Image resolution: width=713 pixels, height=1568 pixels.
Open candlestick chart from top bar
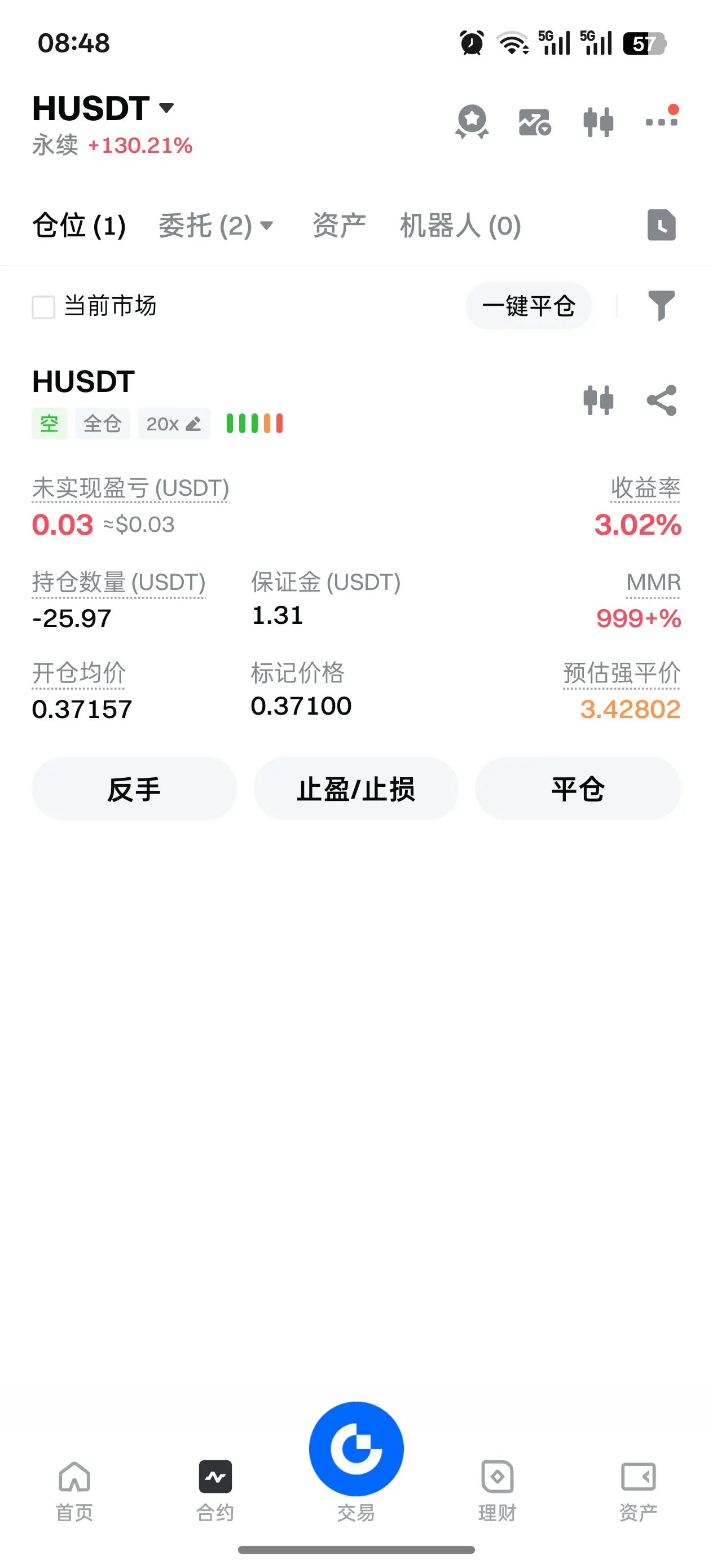point(598,122)
